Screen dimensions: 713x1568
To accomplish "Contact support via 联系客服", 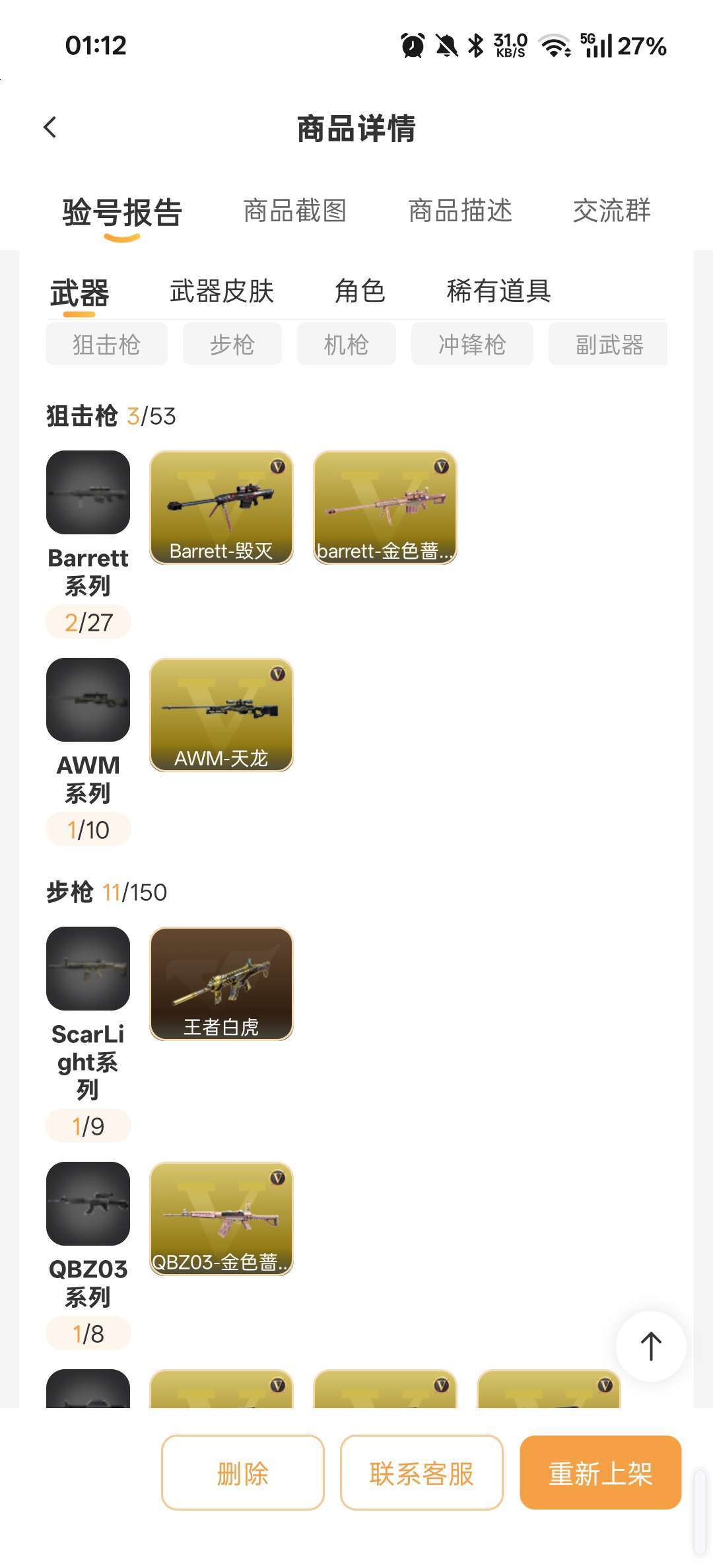I will [421, 1473].
